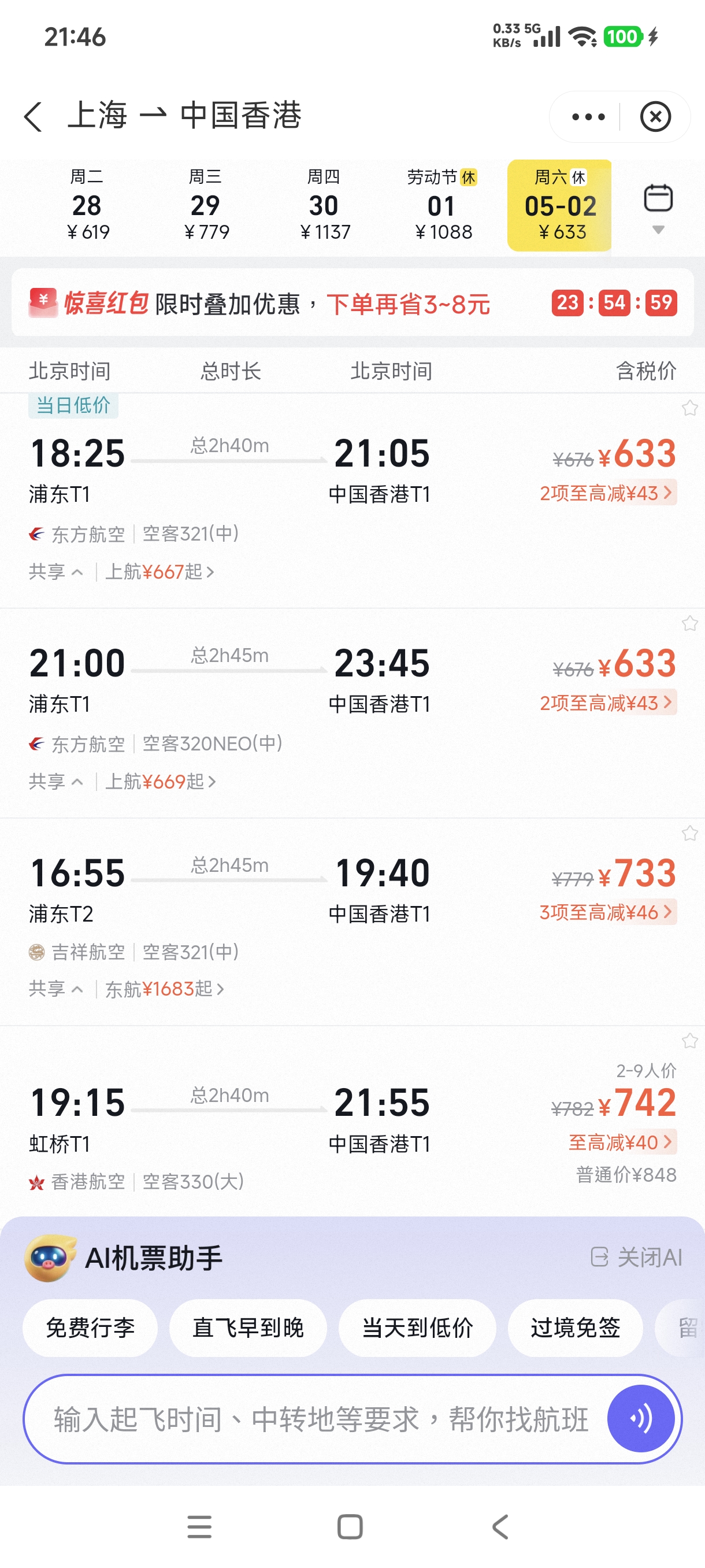Go back from the 上海→中国香港 flight list
Image resolution: width=705 pixels, height=1568 pixels.
(34, 116)
